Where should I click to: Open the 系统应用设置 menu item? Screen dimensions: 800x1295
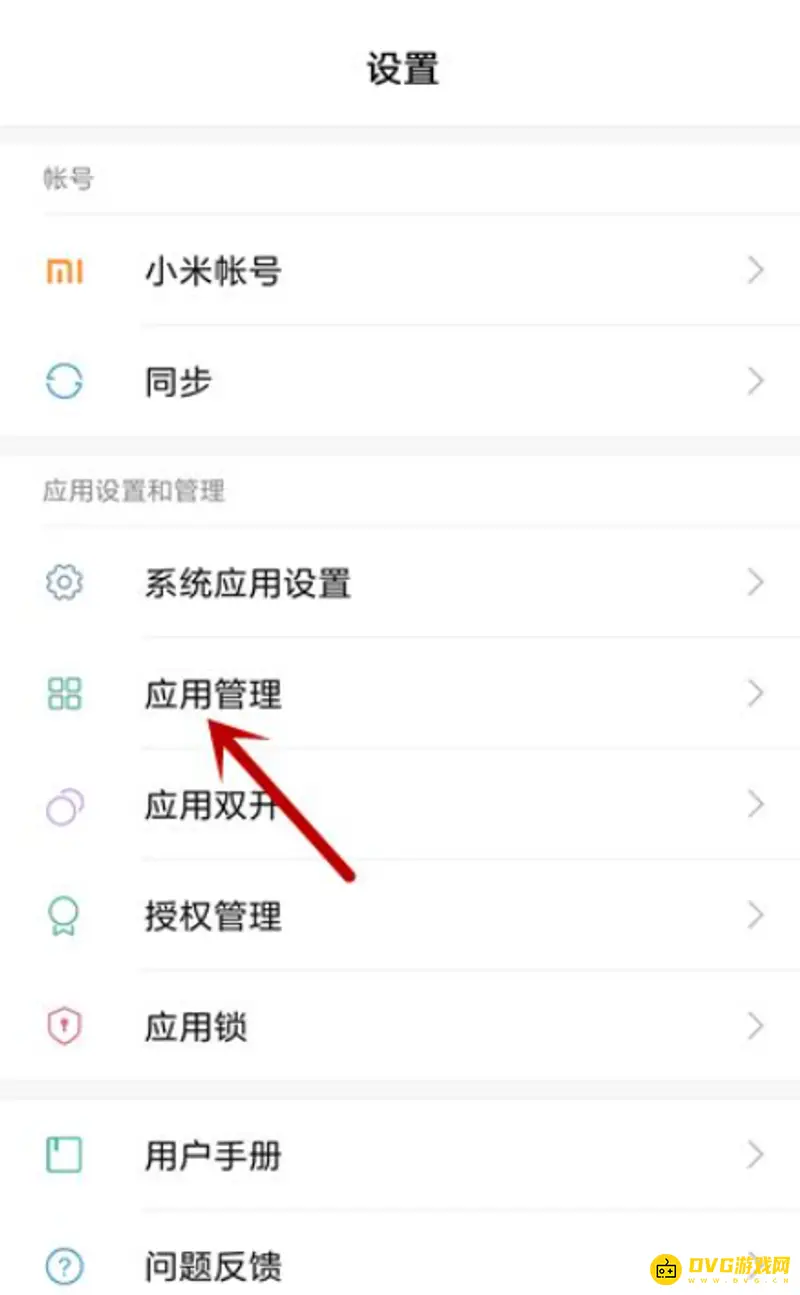[246, 583]
